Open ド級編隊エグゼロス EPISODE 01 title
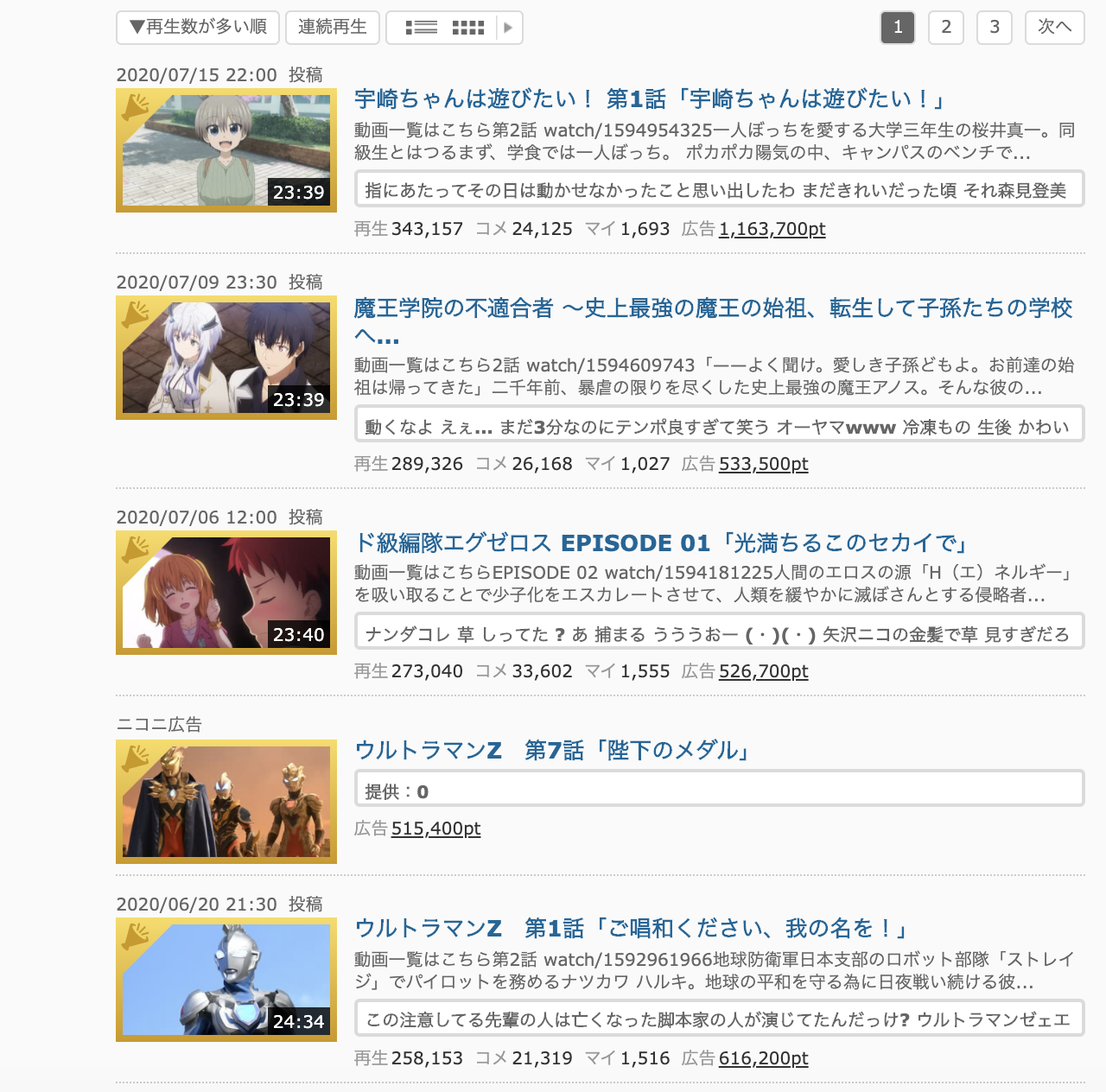 click(x=663, y=543)
